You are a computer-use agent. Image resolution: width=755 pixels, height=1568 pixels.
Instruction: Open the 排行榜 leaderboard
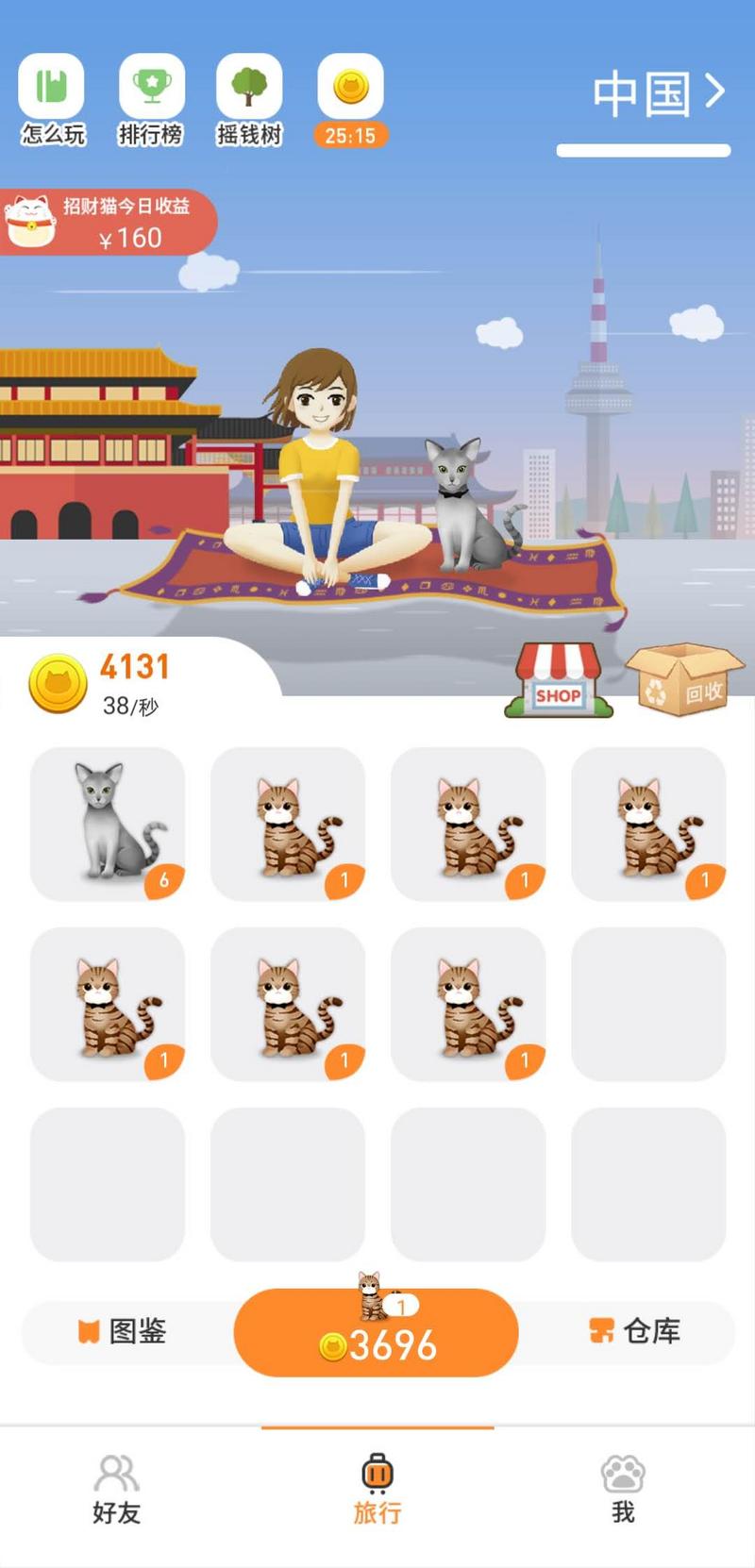(x=151, y=100)
